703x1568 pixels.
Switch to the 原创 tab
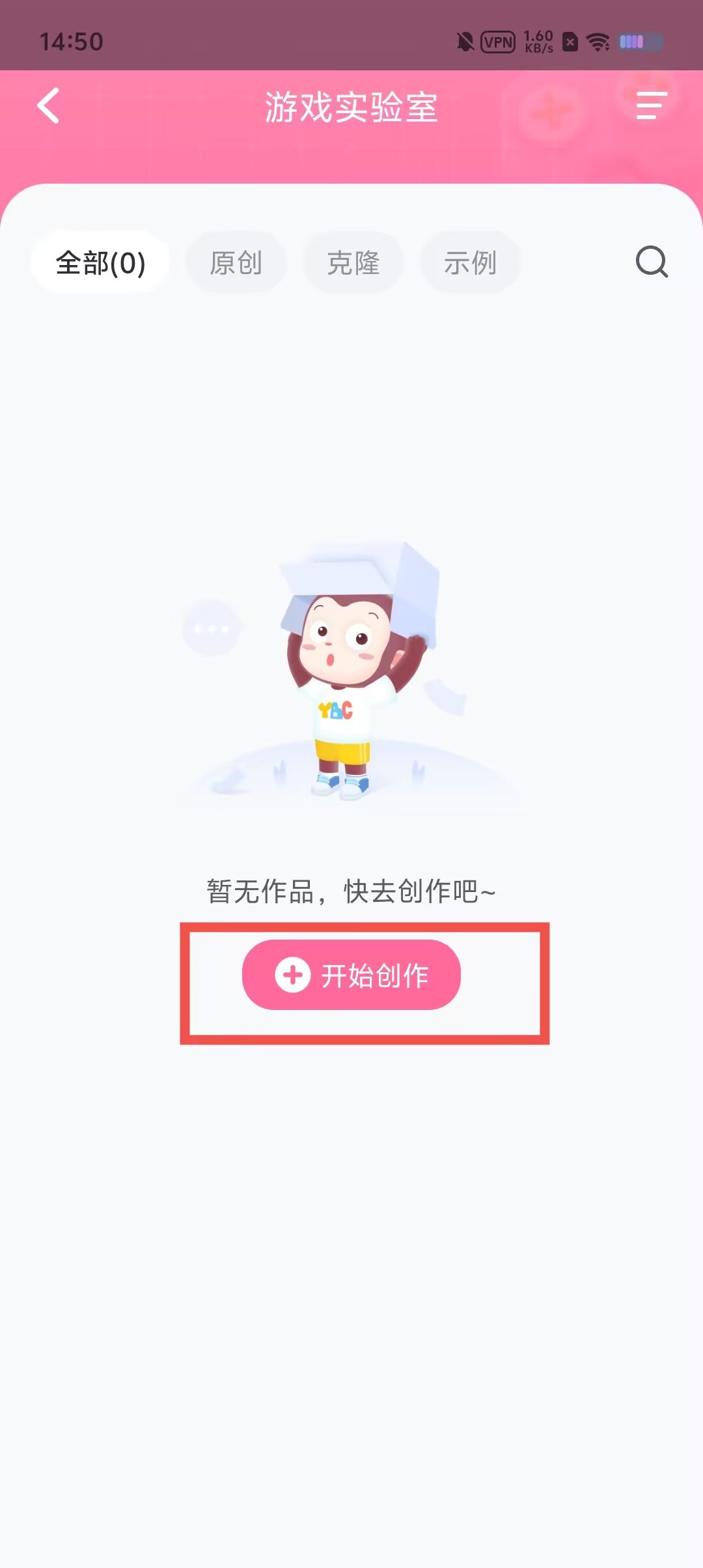tap(236, 263)
